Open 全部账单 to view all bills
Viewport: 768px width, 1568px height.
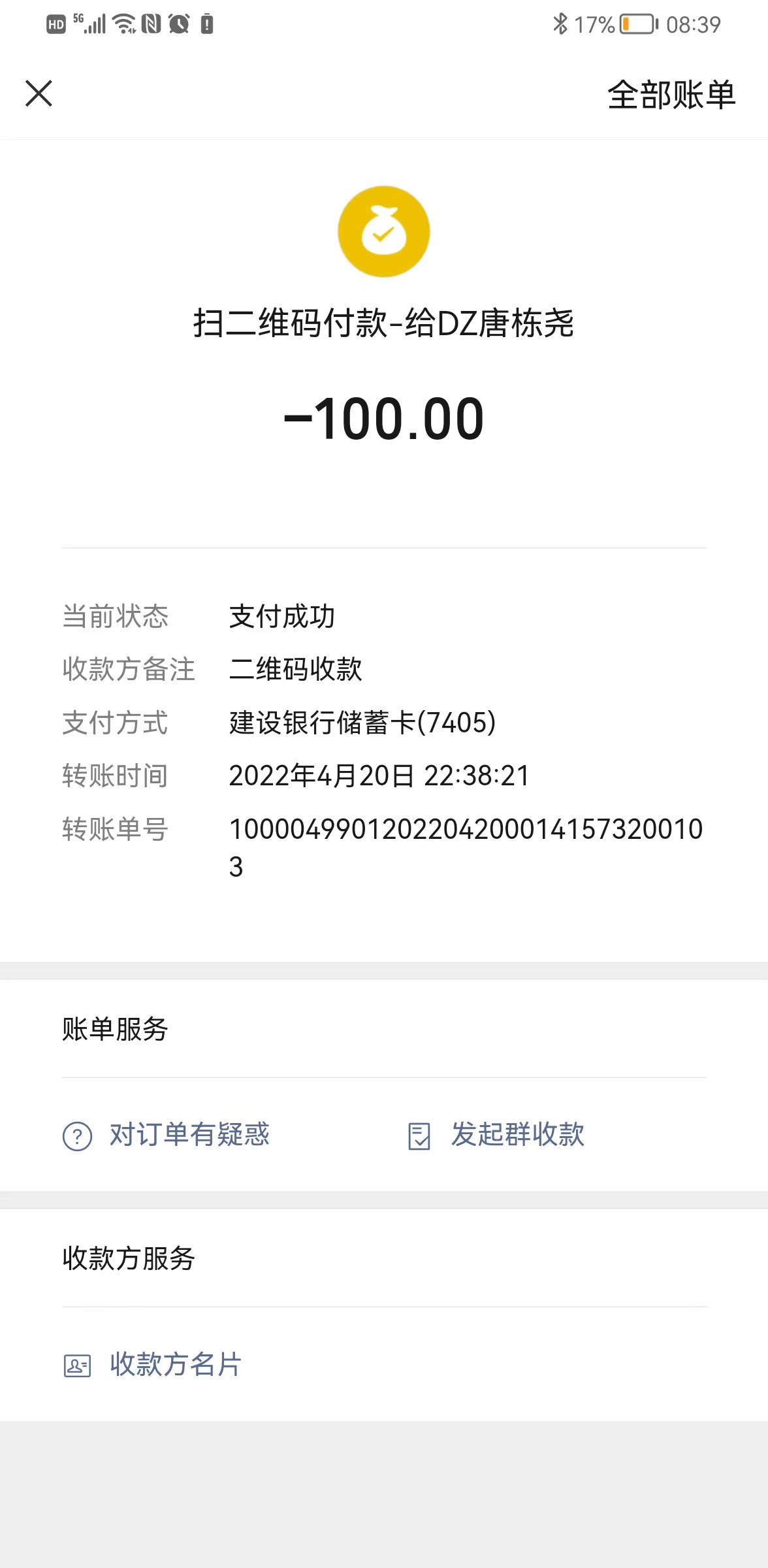click(671, 95)
